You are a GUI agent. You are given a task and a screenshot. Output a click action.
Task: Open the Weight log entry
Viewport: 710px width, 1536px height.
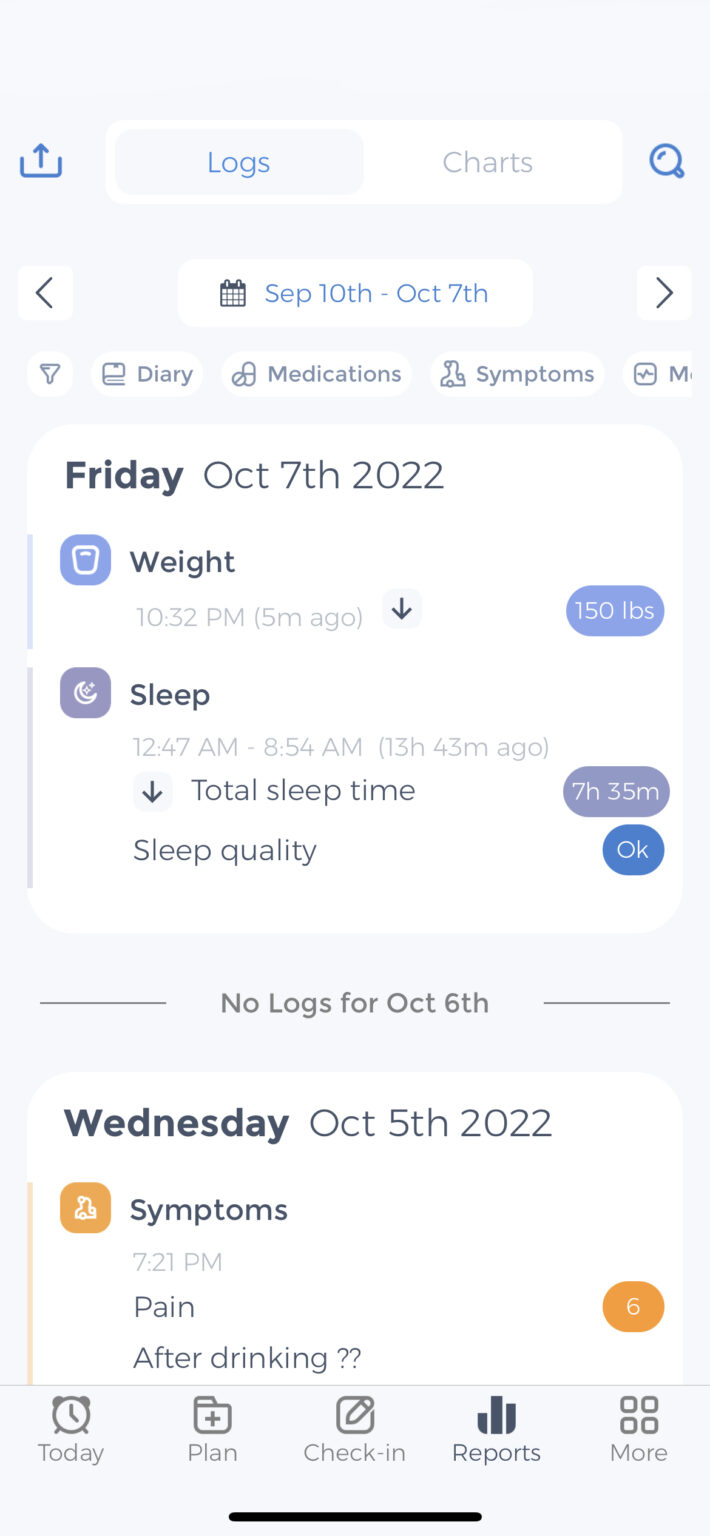(355, 592)
